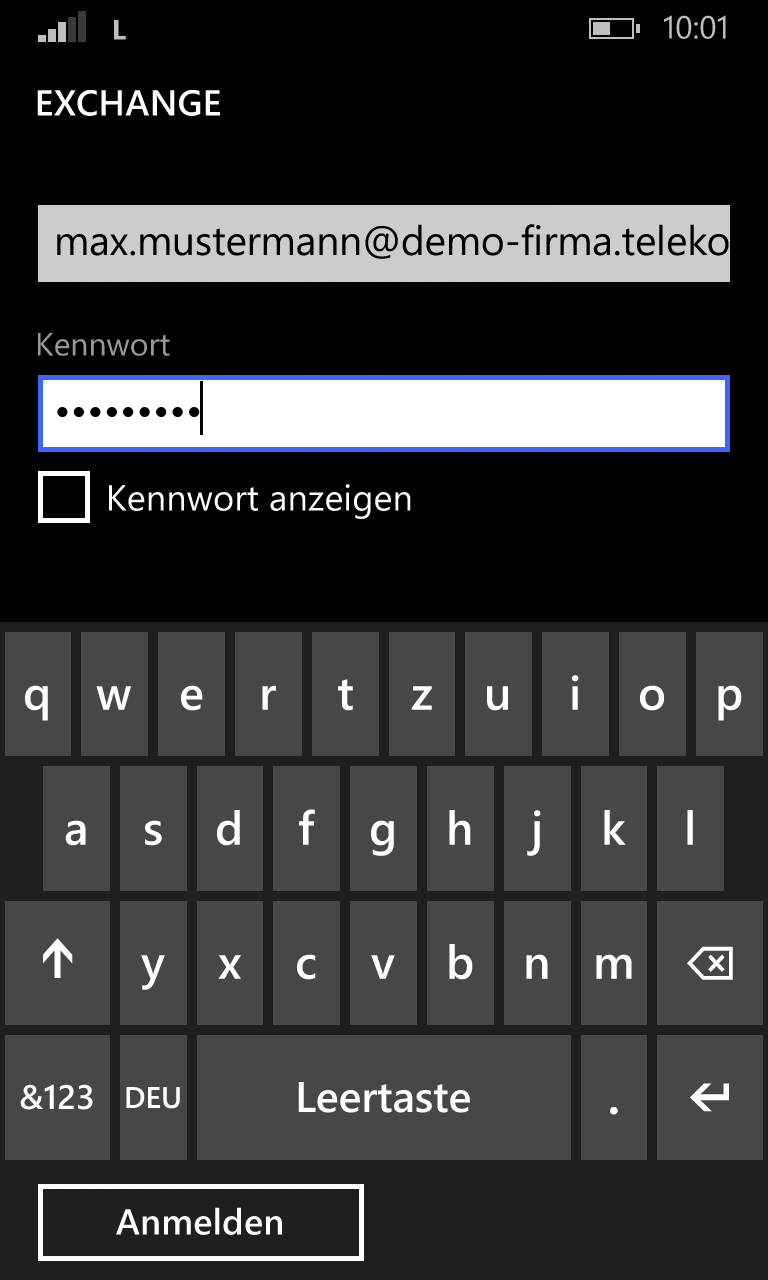Hit the backspace key
Viewport: 768px width, 1280px height.
pyautogui.click(x=710, y=963)
